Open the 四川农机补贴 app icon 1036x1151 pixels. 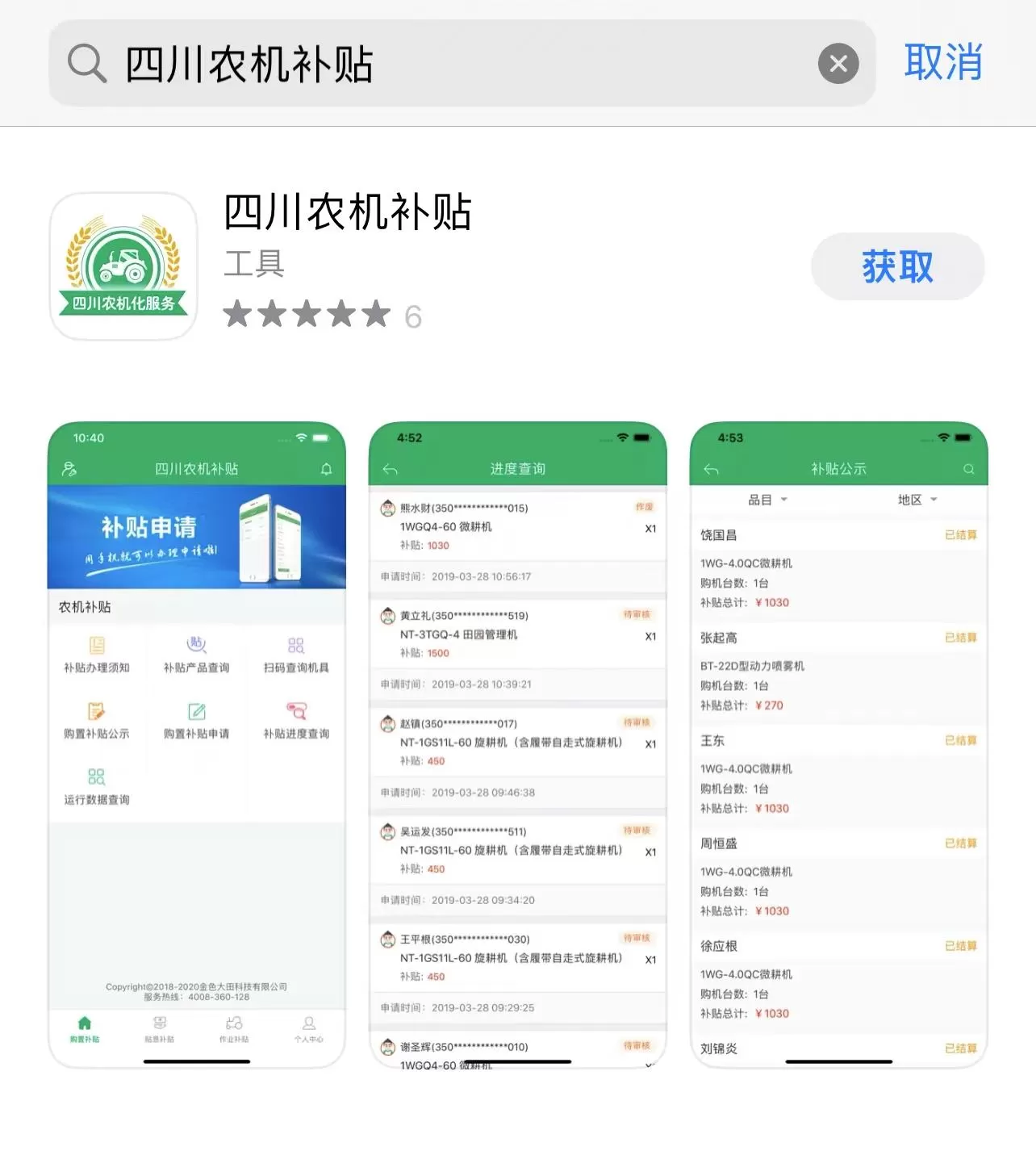coord(123,266)
